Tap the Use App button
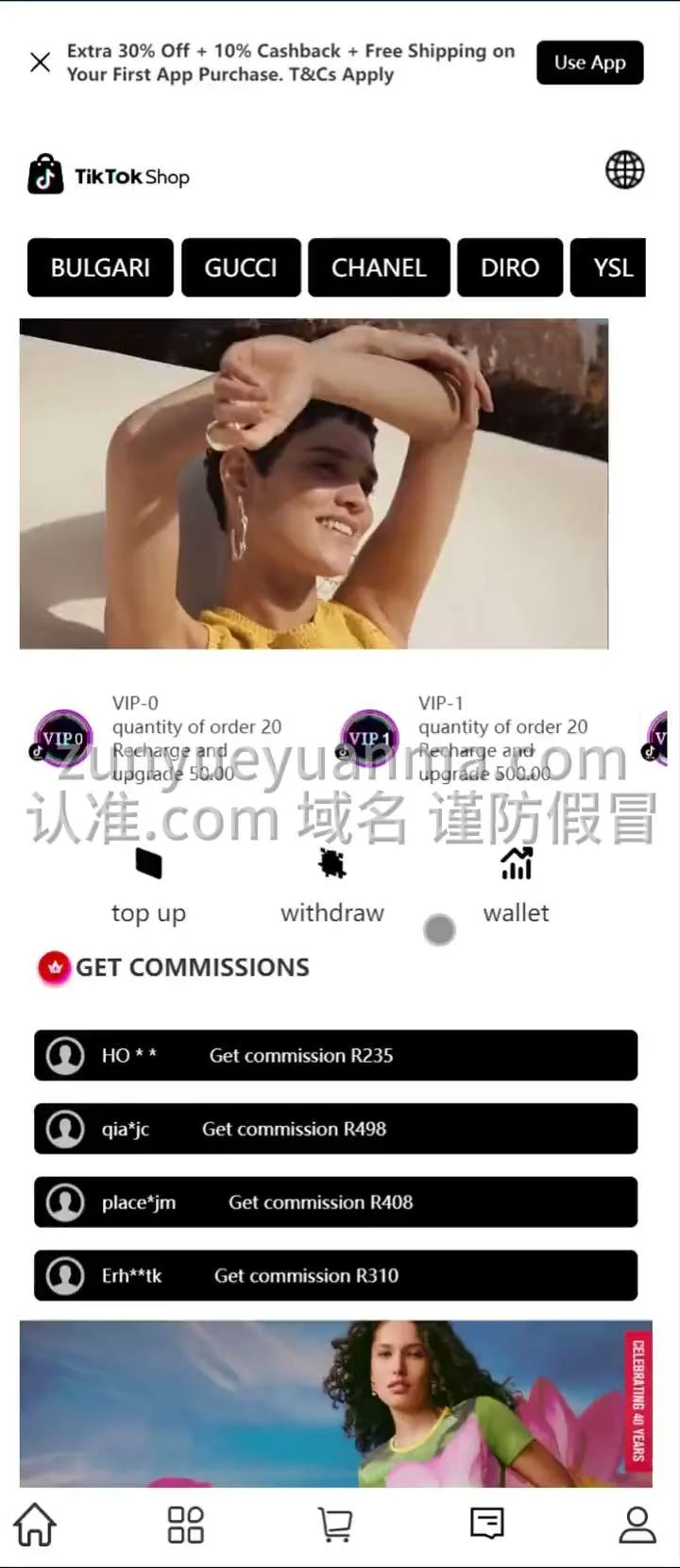The height and width of the screenshot is (1568, 680). (x=589, y=62)
